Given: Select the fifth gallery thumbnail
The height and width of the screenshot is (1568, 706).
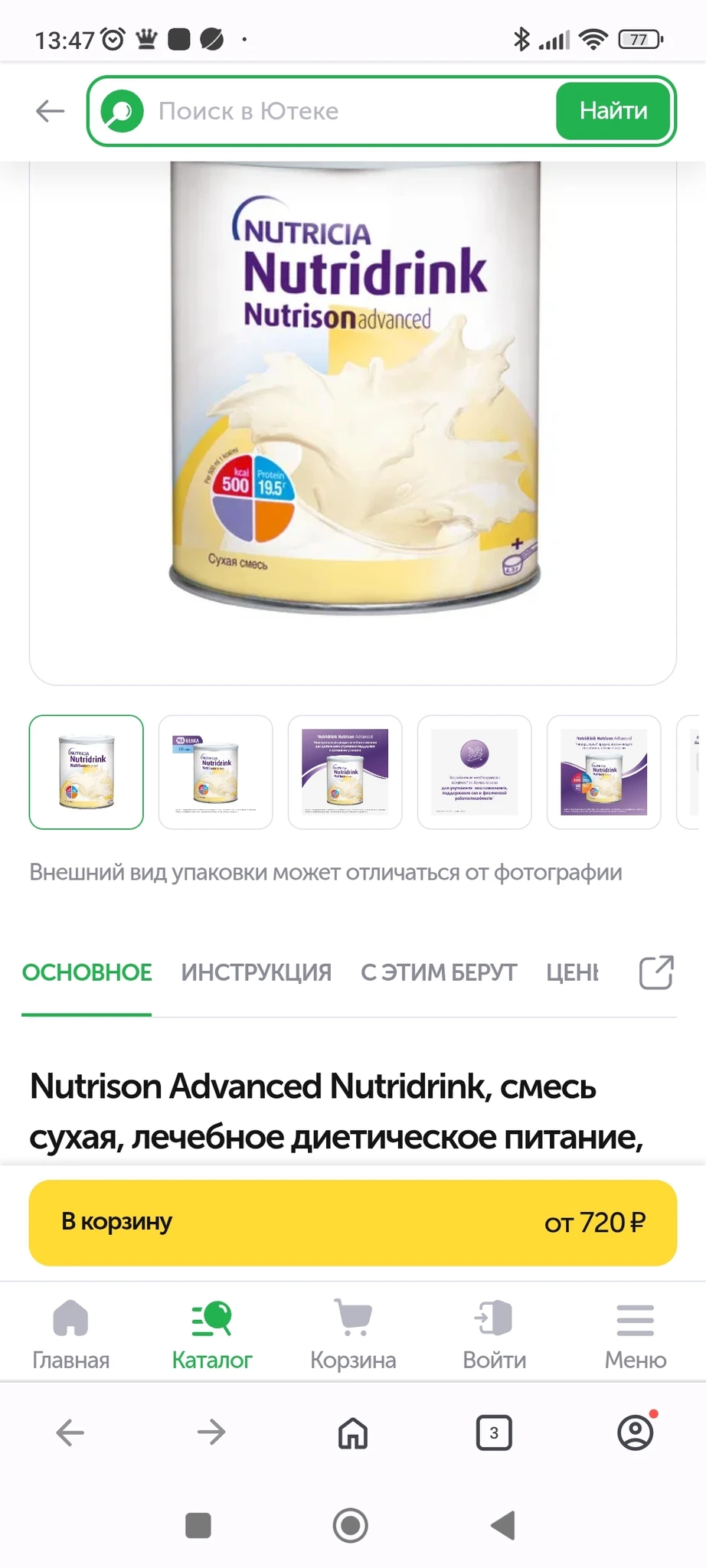Looking at the screenshot, I should click(x=604, y=772).
